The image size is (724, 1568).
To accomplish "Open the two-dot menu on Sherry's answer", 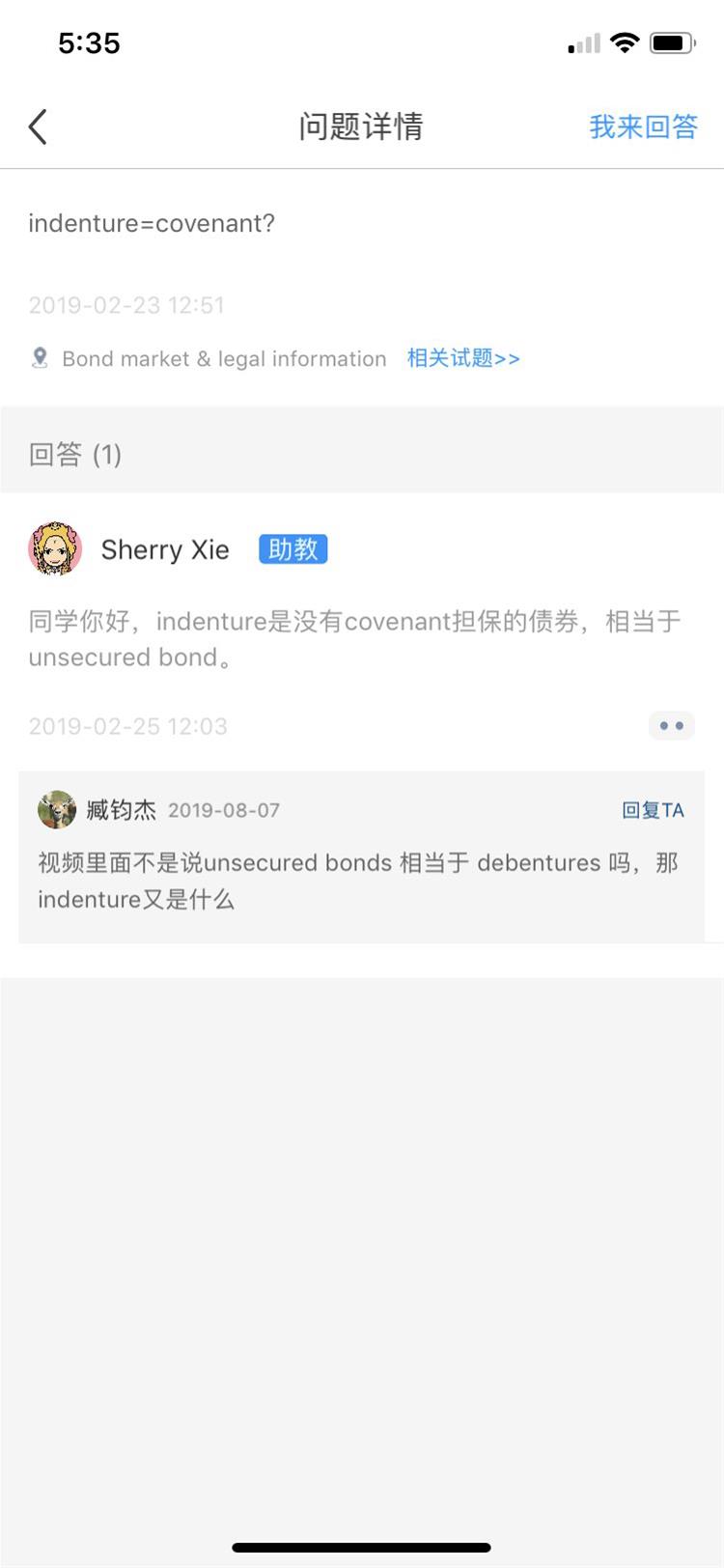I will (x=671, y=726).
